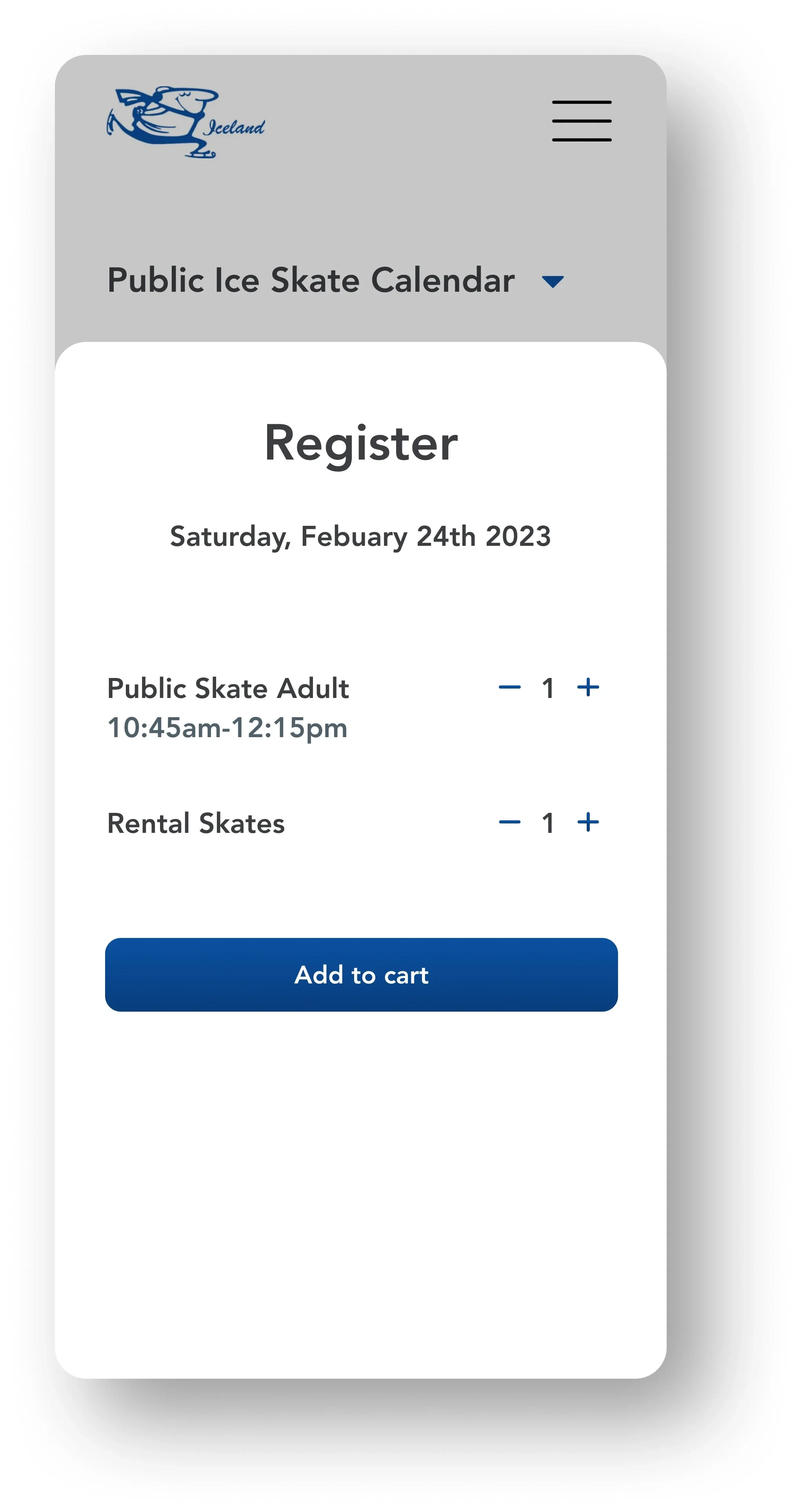
Task: Increase Rental Skates quantity
Action: click(x=588, y=822)
